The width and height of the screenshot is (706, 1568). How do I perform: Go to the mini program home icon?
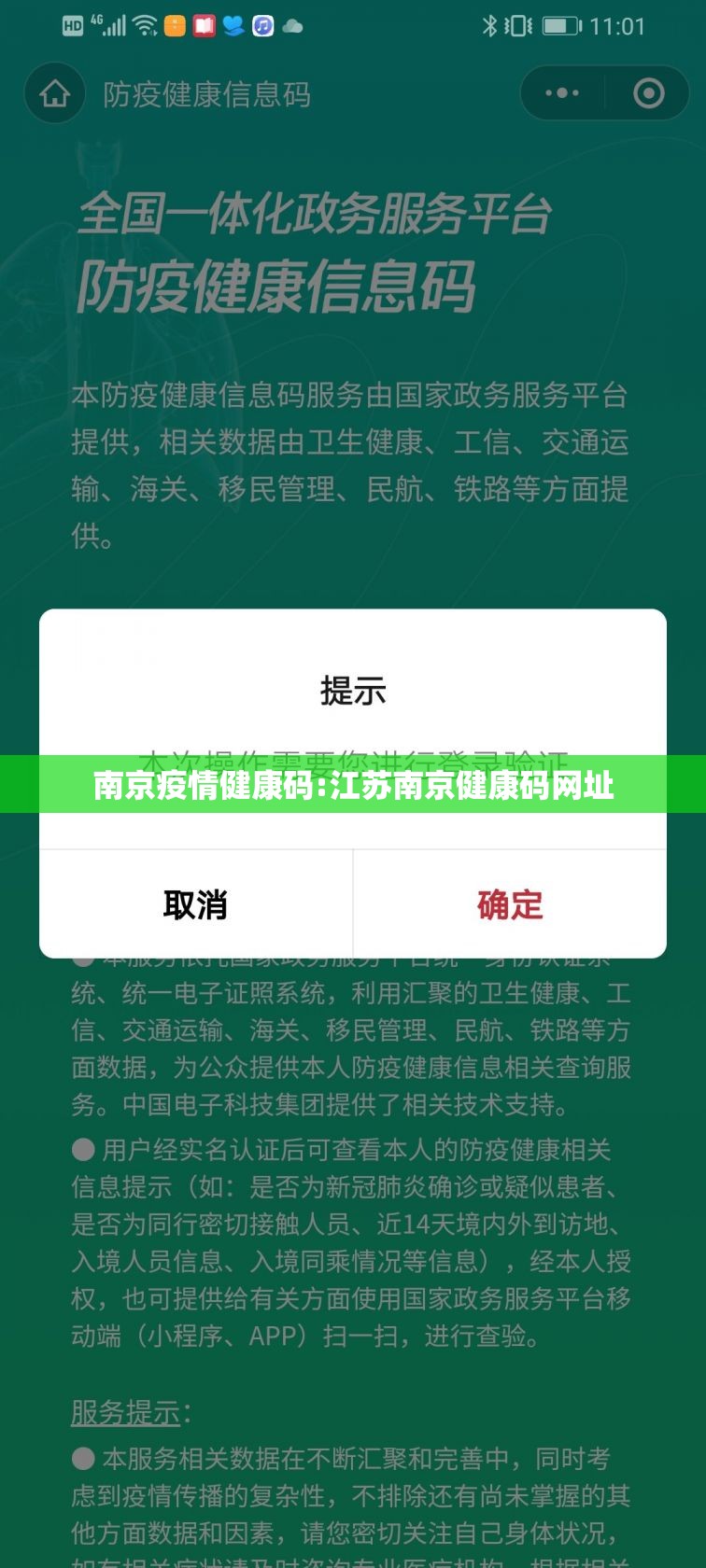pos(55,93)
